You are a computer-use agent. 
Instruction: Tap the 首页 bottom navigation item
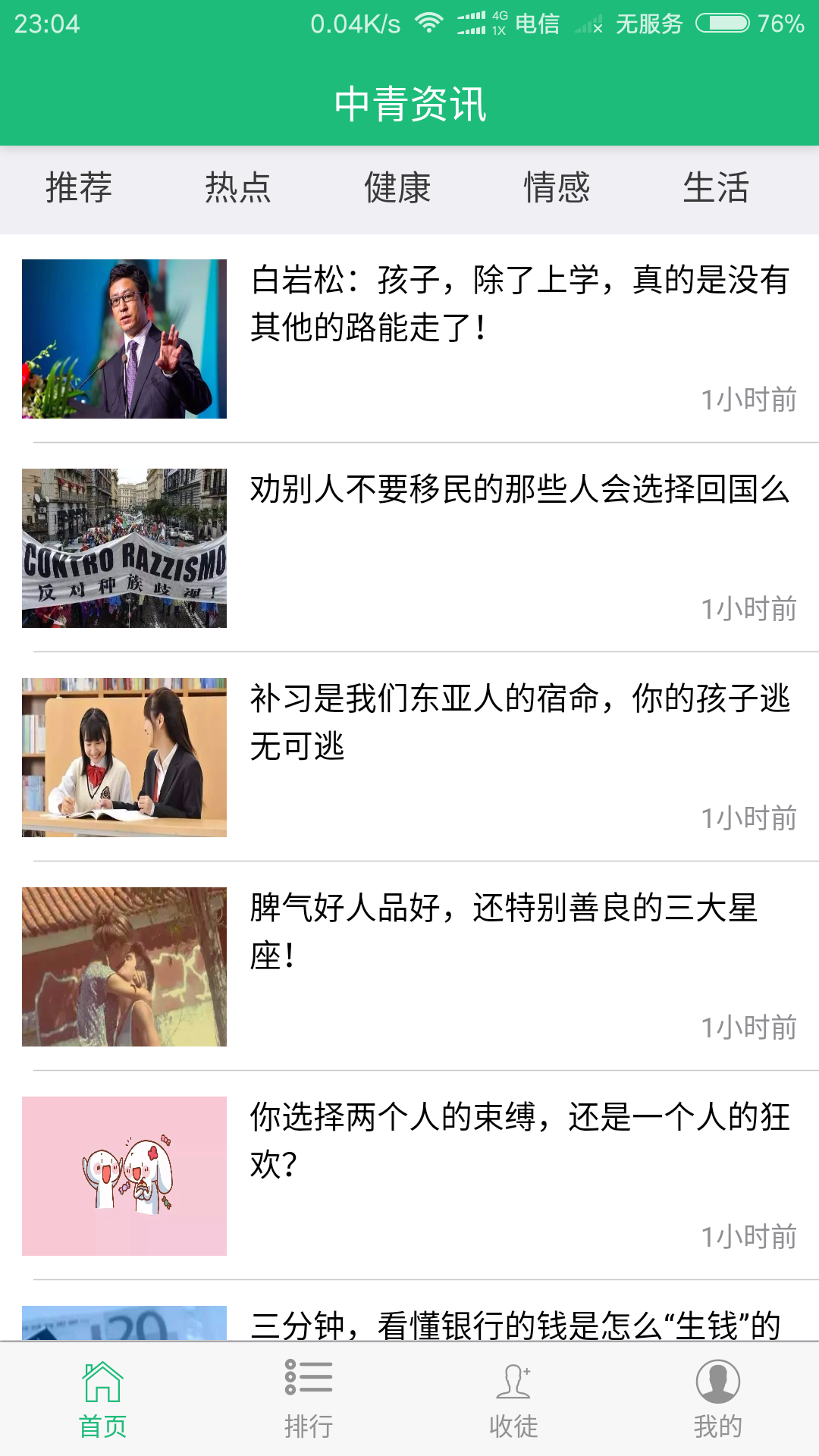pos(102,1400)
